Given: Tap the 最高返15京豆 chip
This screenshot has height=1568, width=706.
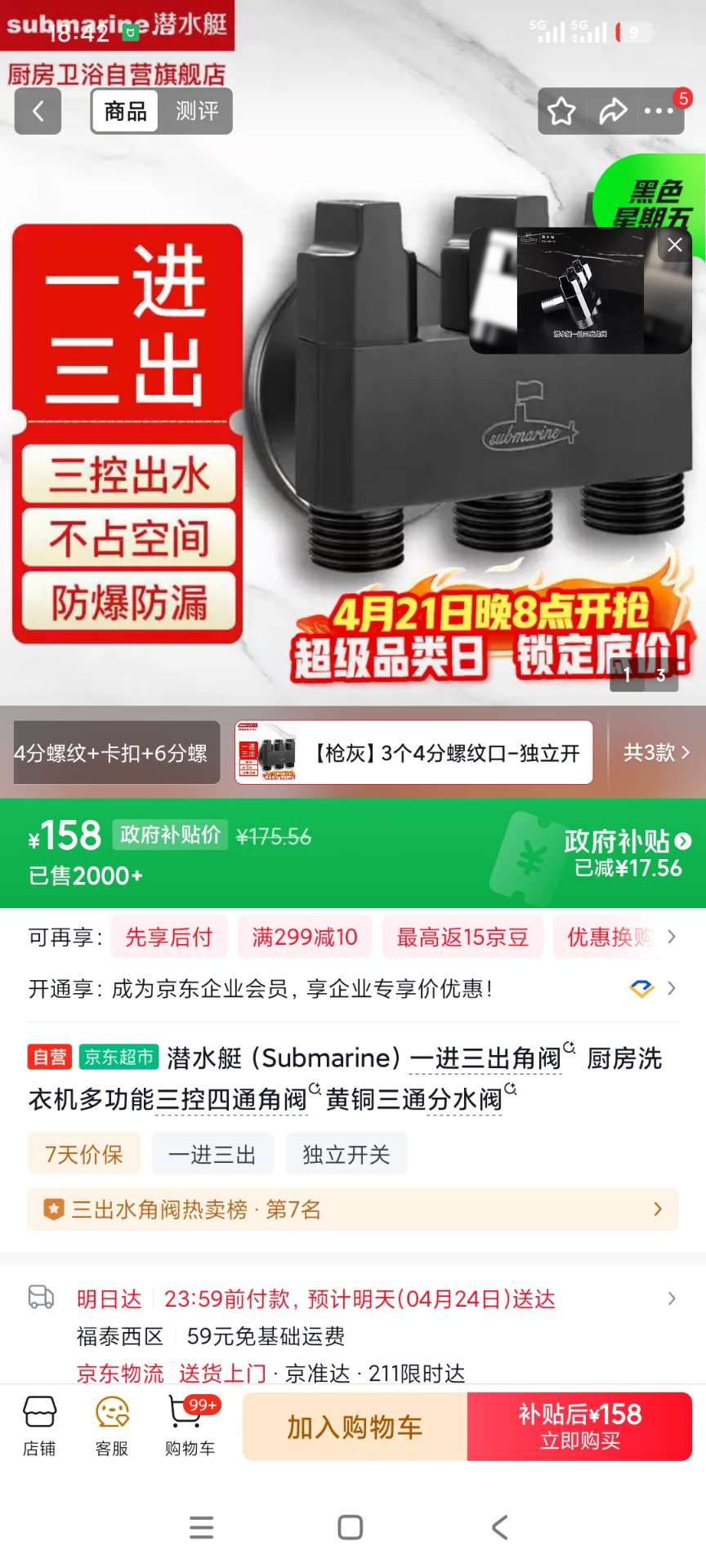Looking at the screenshot, I should point(462,937).
